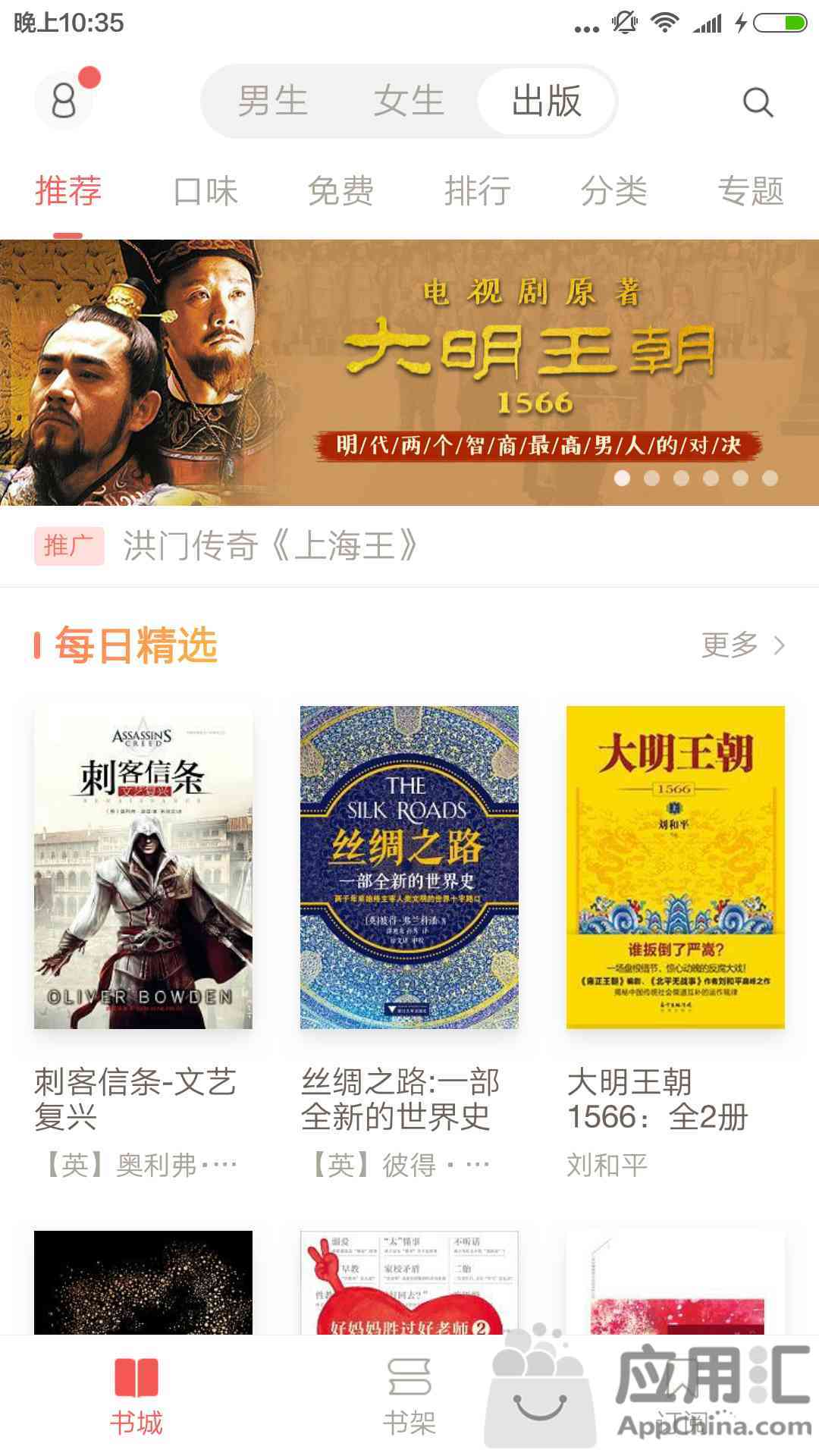
Task: Switch to the 男生 segment
Action: click(x=272, y=101)
